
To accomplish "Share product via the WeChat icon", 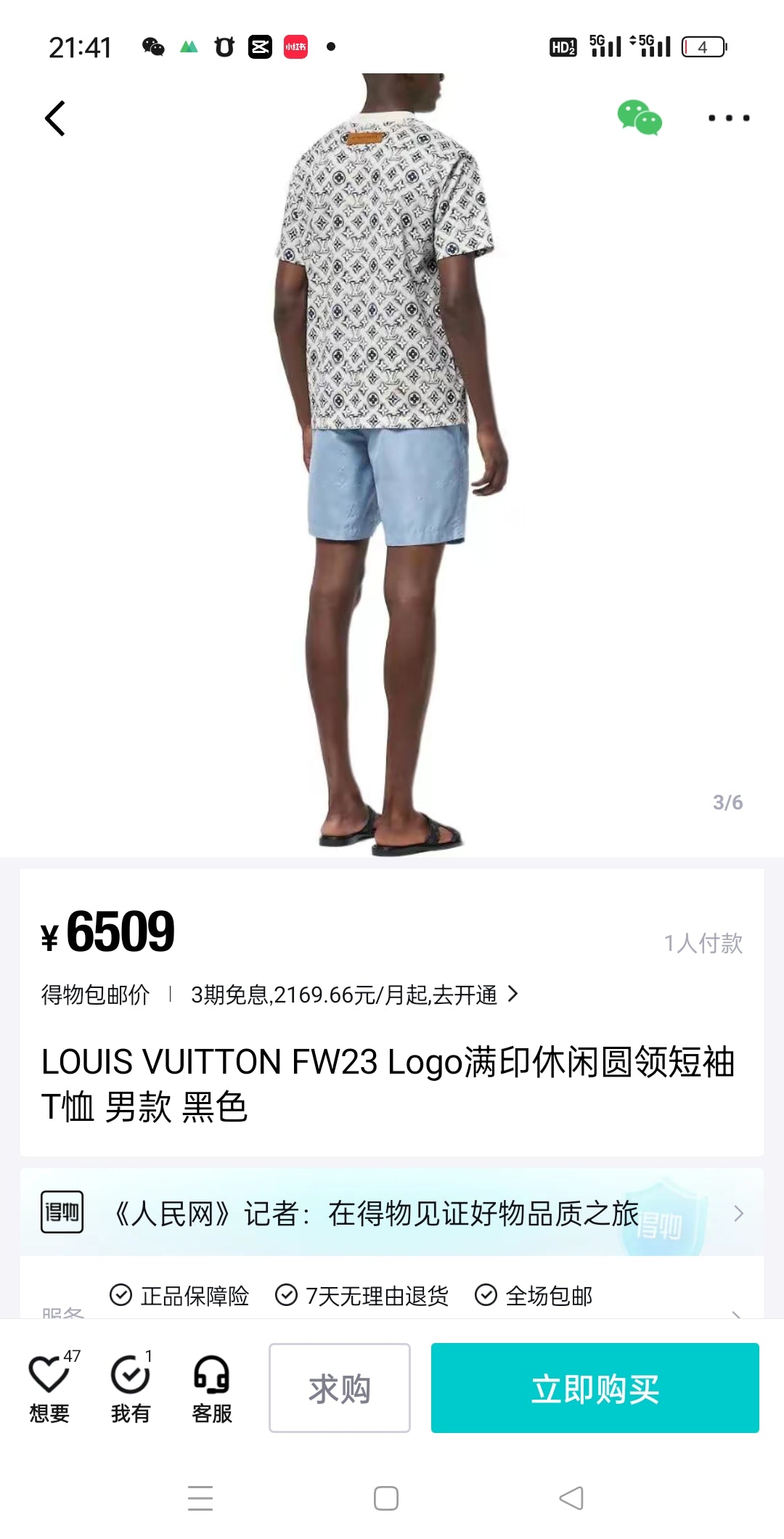I will [x=640, y=118].
